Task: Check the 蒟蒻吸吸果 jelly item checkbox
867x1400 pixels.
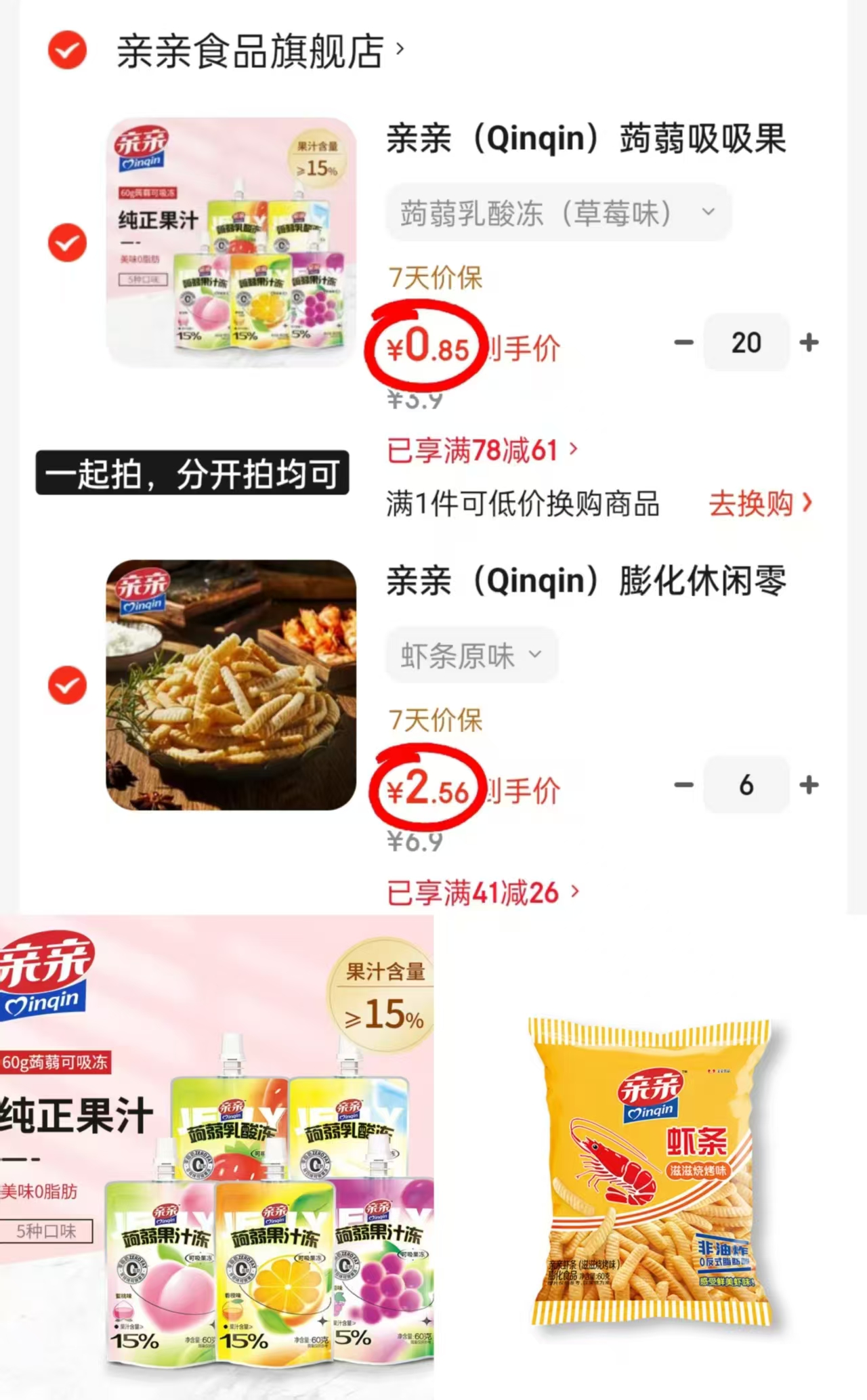Action: (66, 242)
